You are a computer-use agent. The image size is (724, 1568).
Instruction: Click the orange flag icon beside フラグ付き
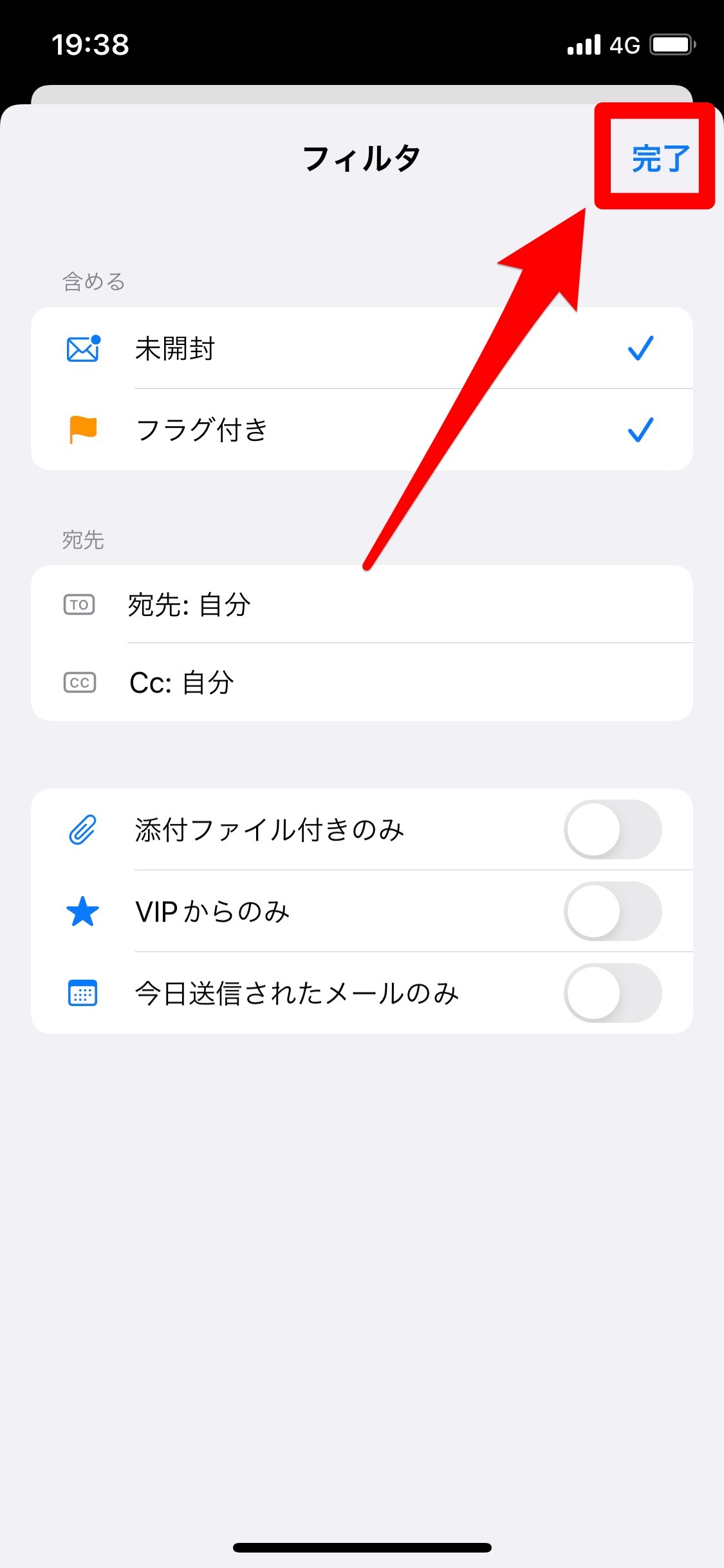pyautogui.click(x=82, y=428)
